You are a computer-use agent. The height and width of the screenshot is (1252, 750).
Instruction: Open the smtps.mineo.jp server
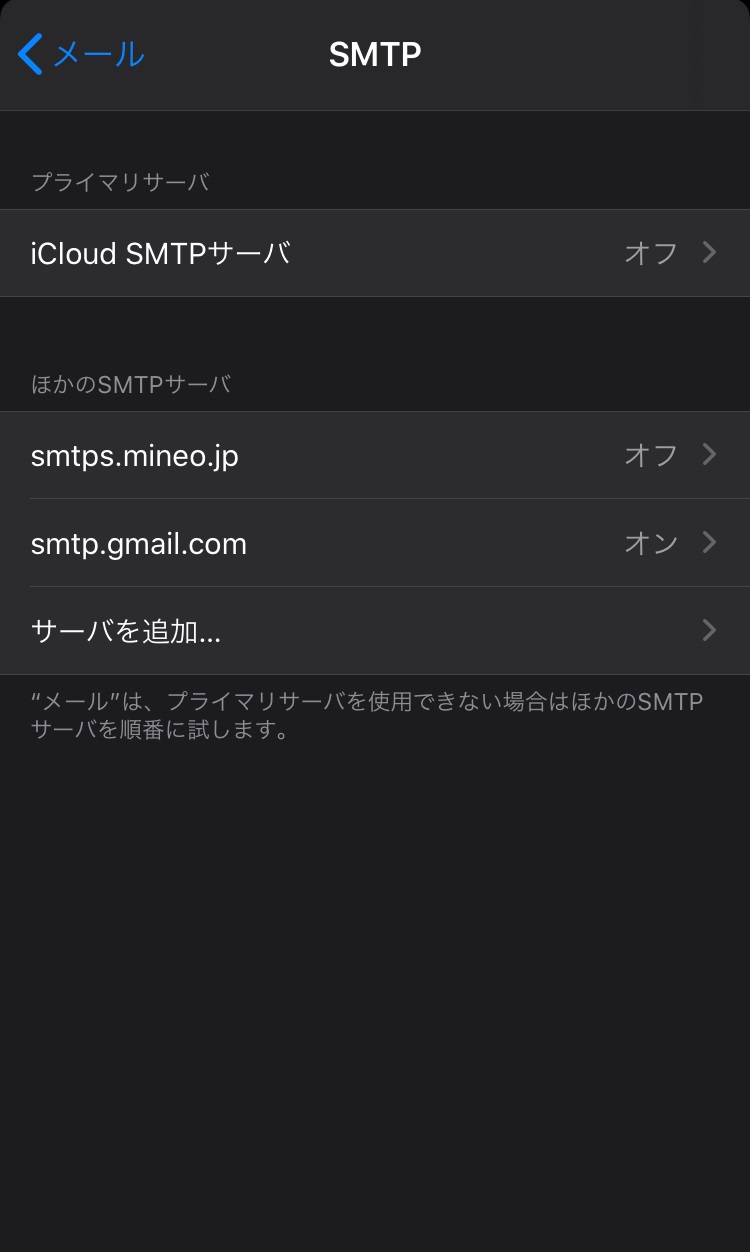point(374,456)
